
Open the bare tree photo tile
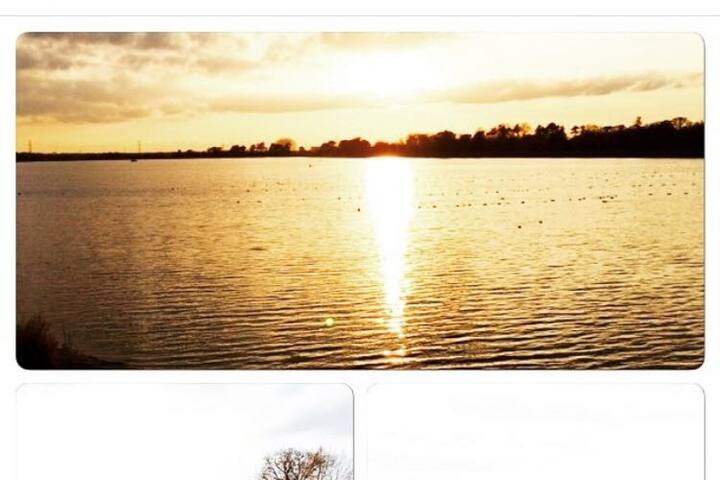tap(185, 435)
